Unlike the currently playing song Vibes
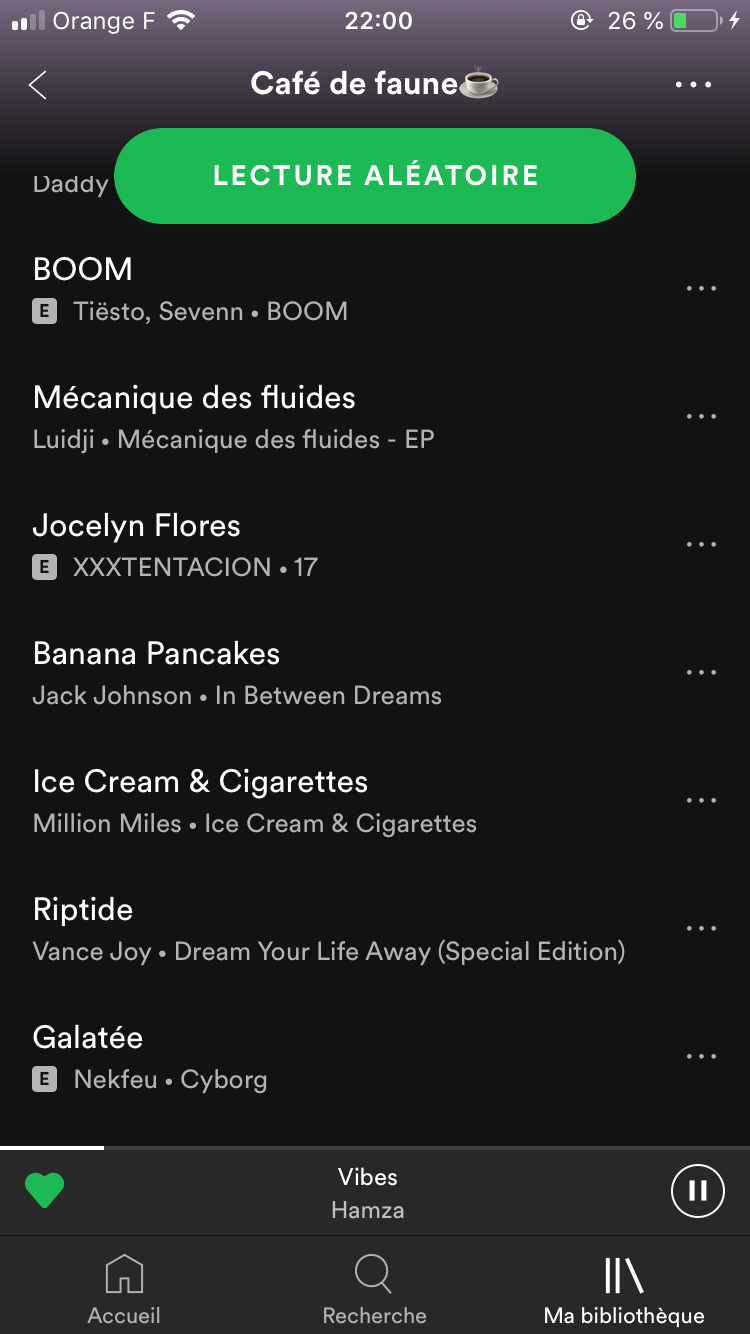Screen dimensions: 750x1334 (44, 1191)
